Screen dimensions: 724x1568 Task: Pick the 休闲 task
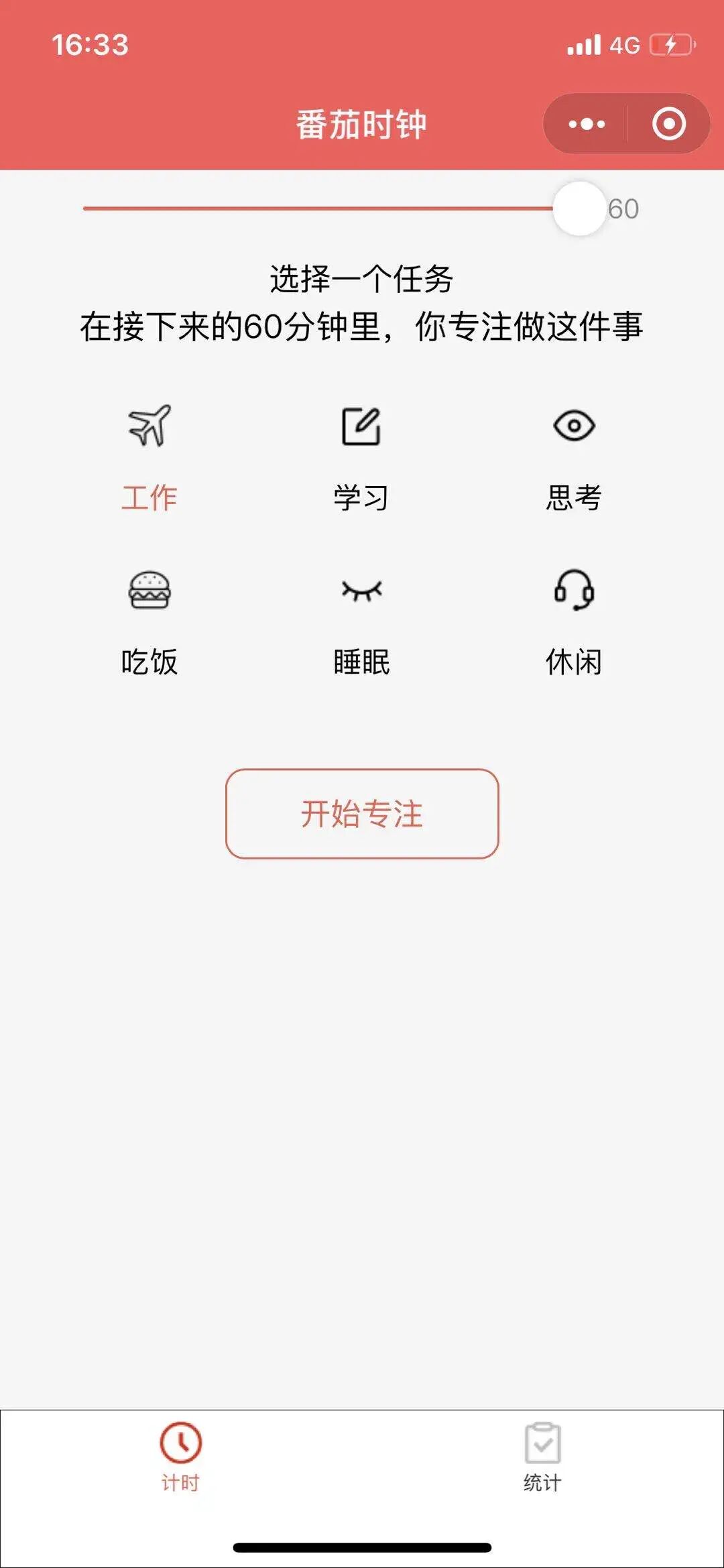click(574, 623)
